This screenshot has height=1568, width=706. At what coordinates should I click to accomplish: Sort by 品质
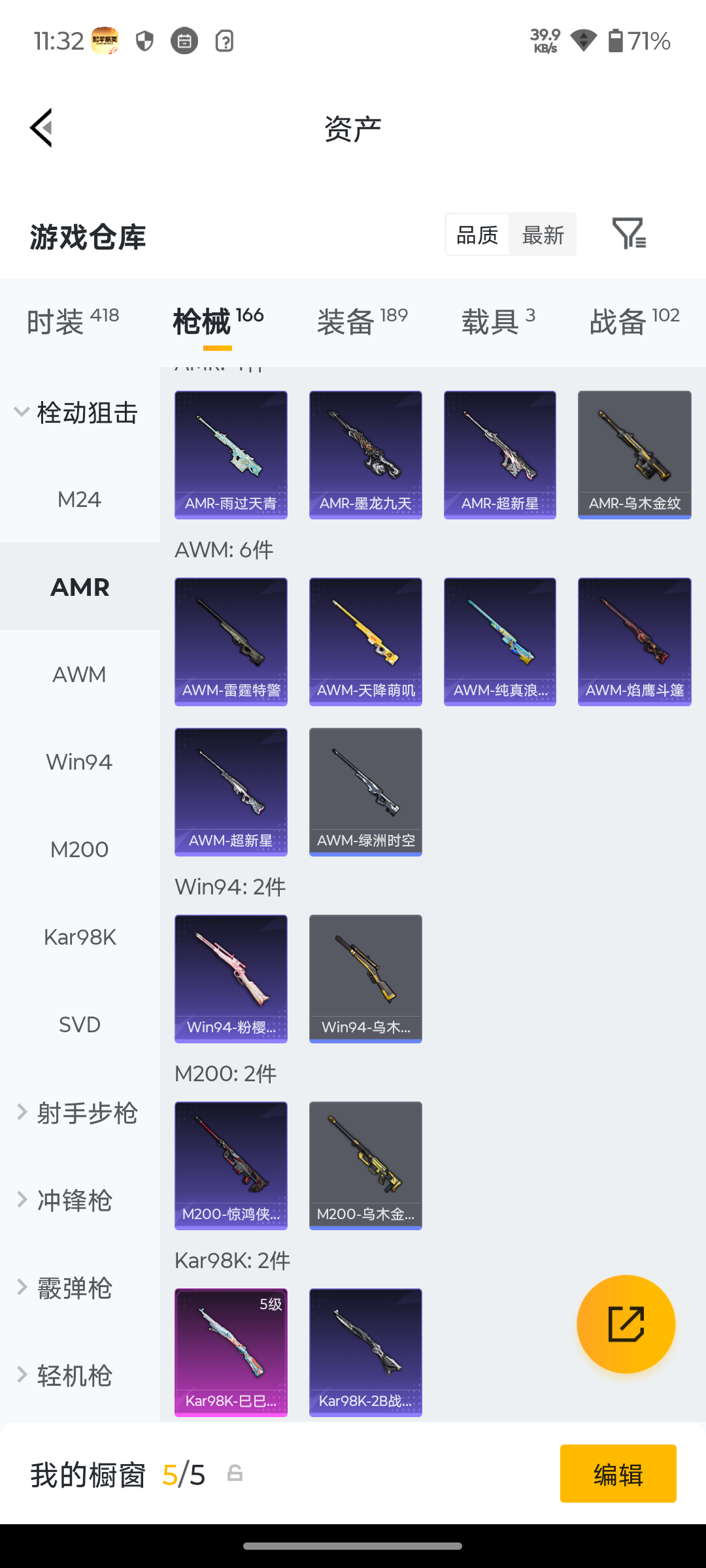point(477,235)
